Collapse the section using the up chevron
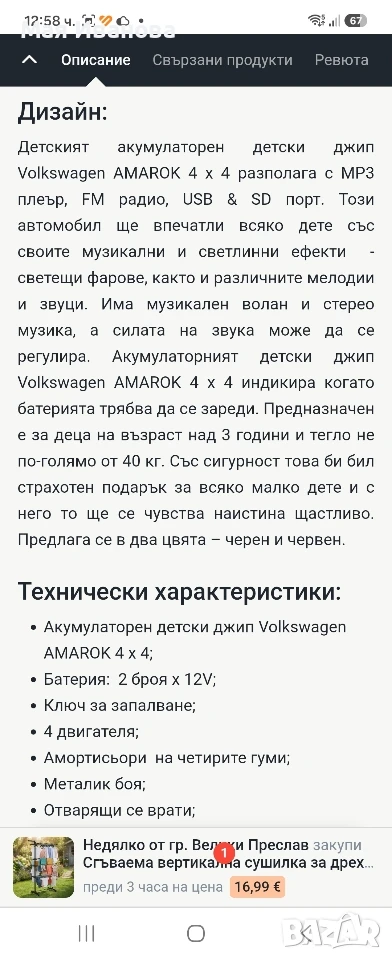Image resolution: width=392 pixels, height=960 pixels. pos(29,60)
